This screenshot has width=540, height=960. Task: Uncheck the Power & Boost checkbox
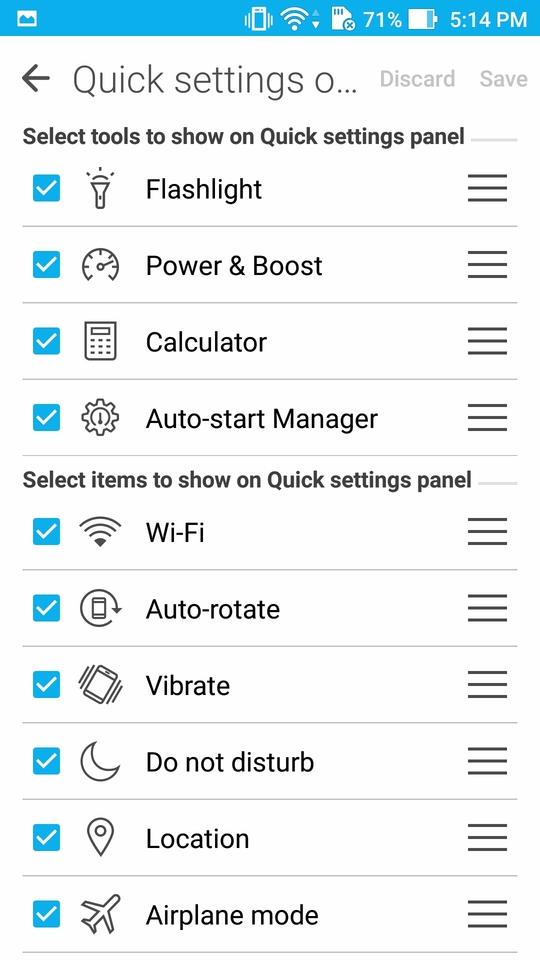[x=47, y=264]
